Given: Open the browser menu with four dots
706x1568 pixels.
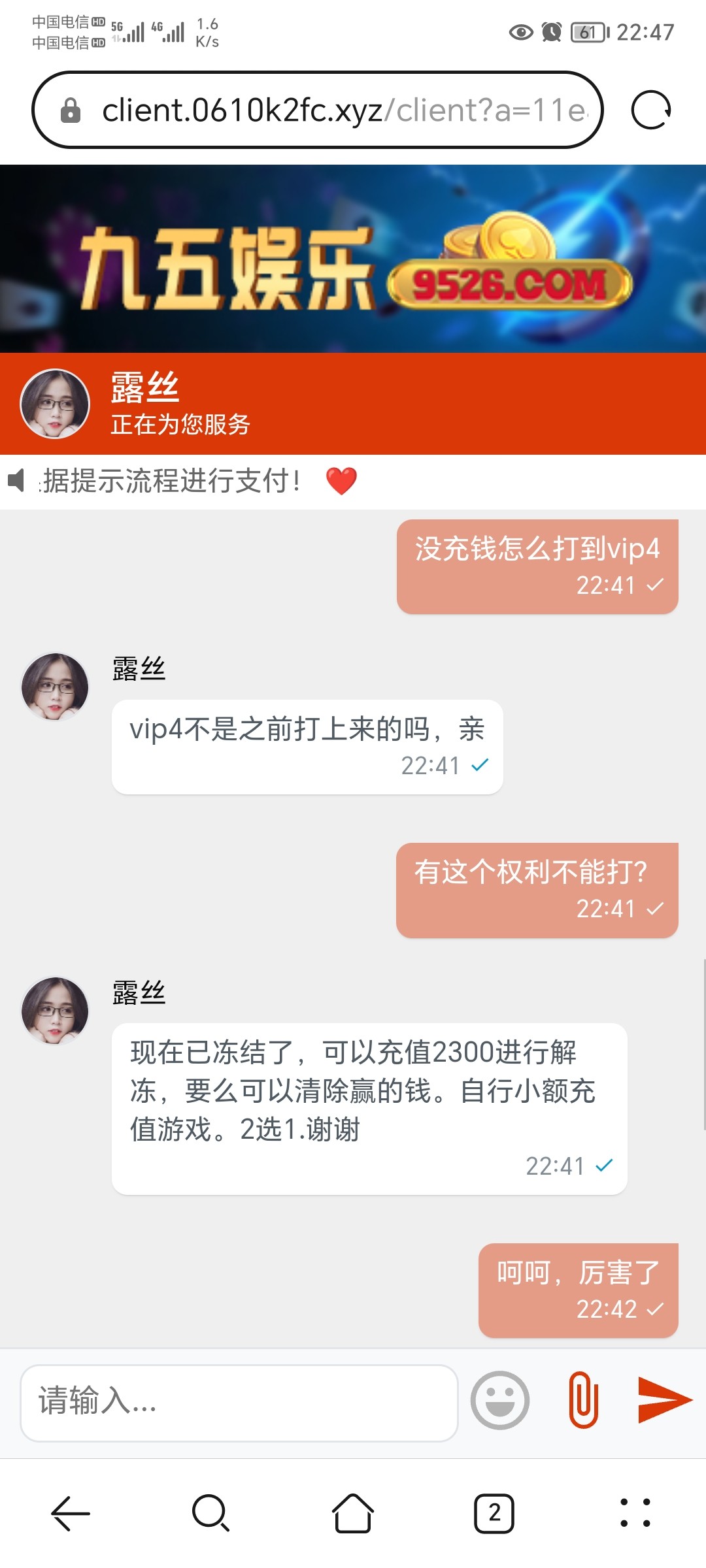Looking at the screenshot, I should pyautogui.click(x=636, y=1516).
